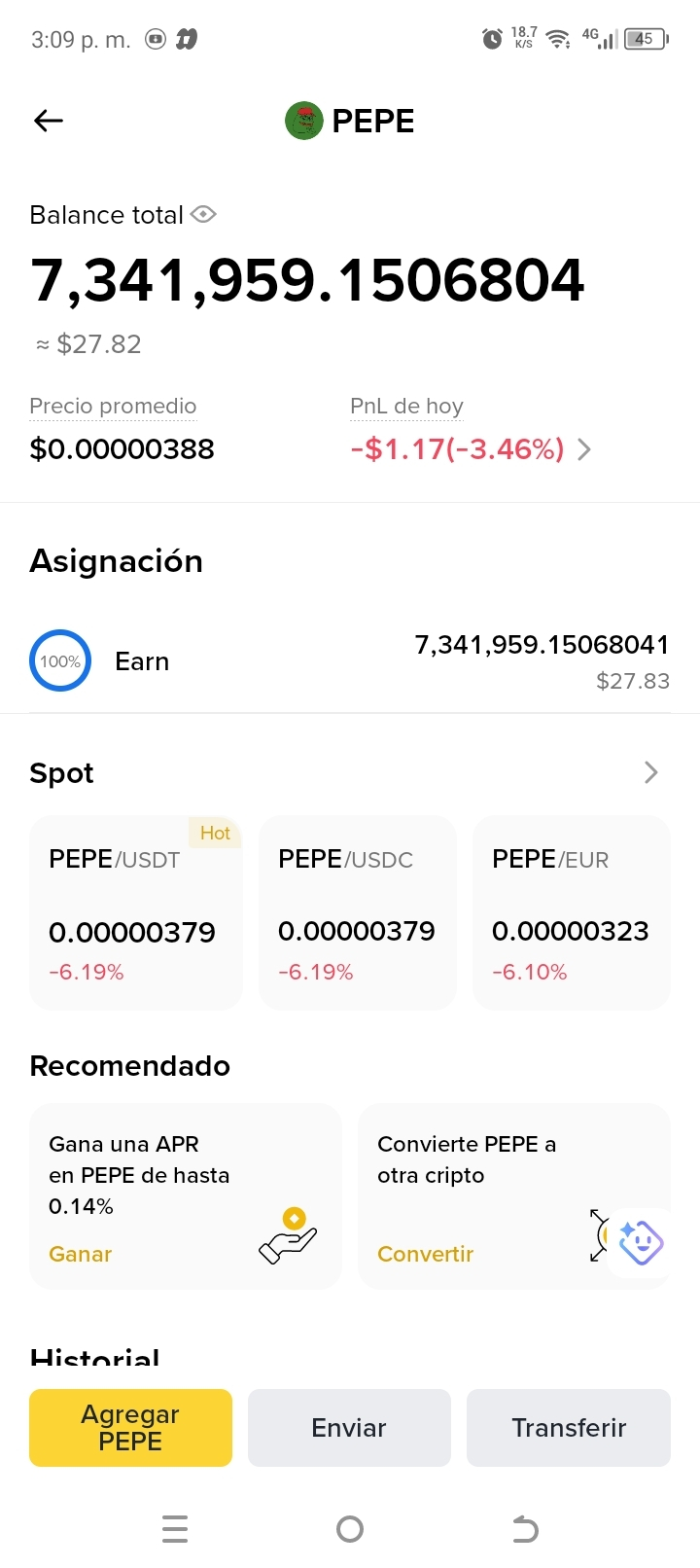Tap the Agregar PEPE button

coord(130,1428)
